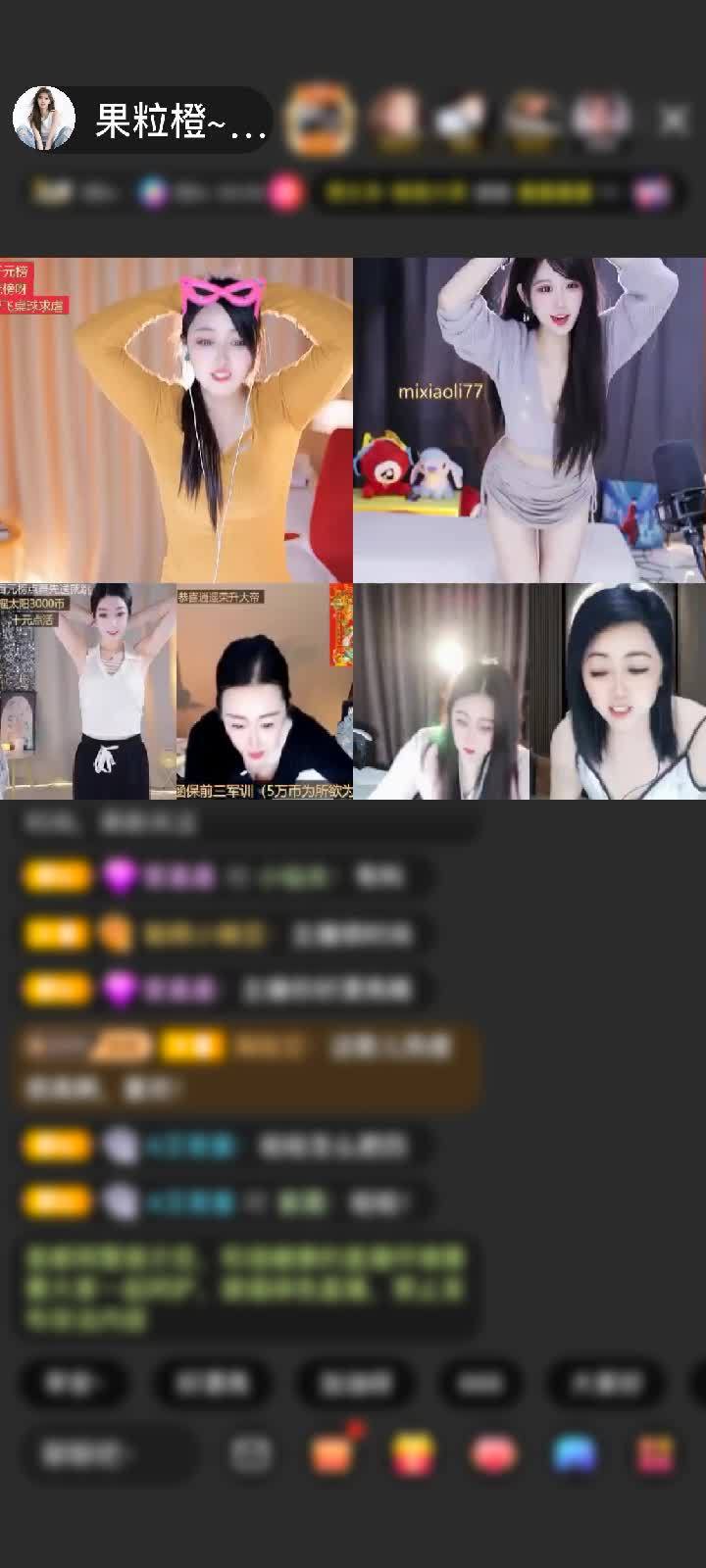Switch to the top-left streamer video feed
This screenshot has height=1568, width=706.
pos(176,412)
